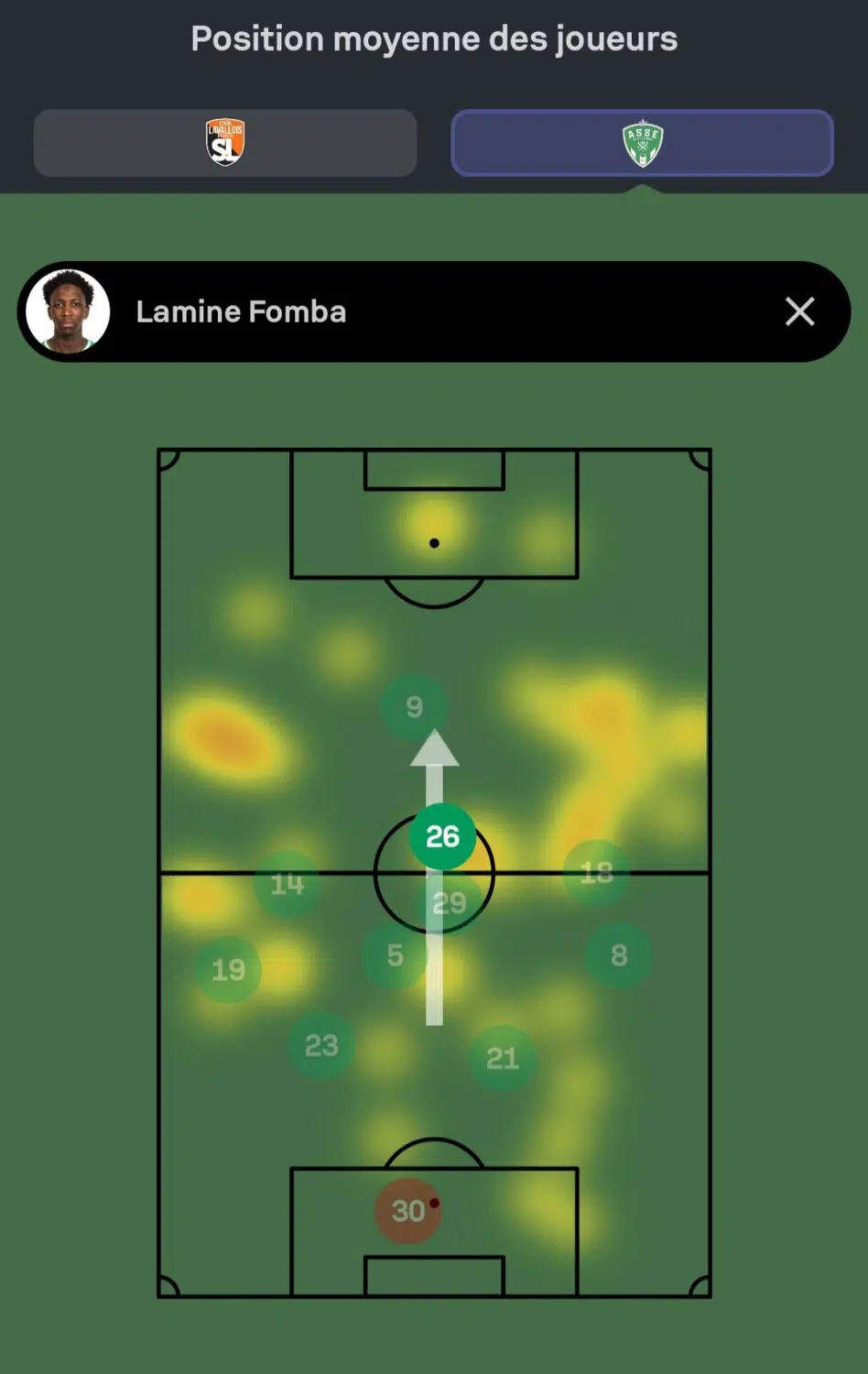868x1374 pixels.
Task: Close the Lamine Fomba player banner
Action: (x=799, y=311)
